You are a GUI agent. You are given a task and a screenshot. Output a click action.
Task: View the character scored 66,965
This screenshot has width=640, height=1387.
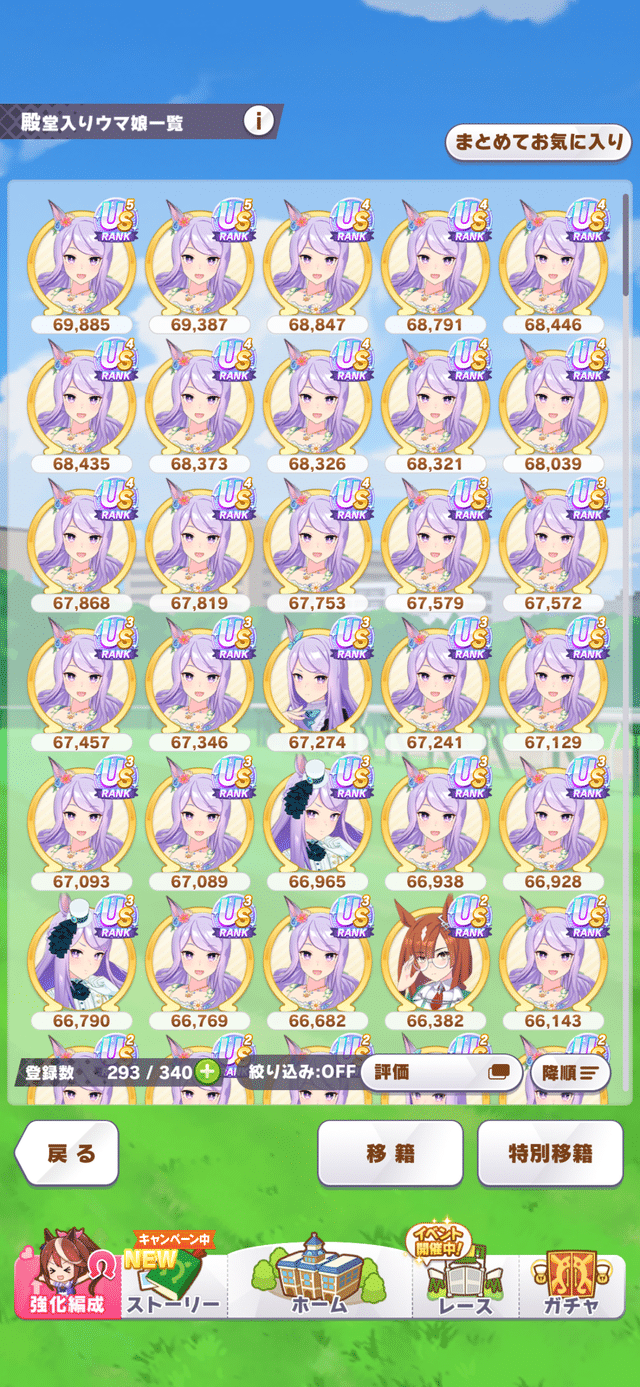pyautogui.click(x=317, y=820)
